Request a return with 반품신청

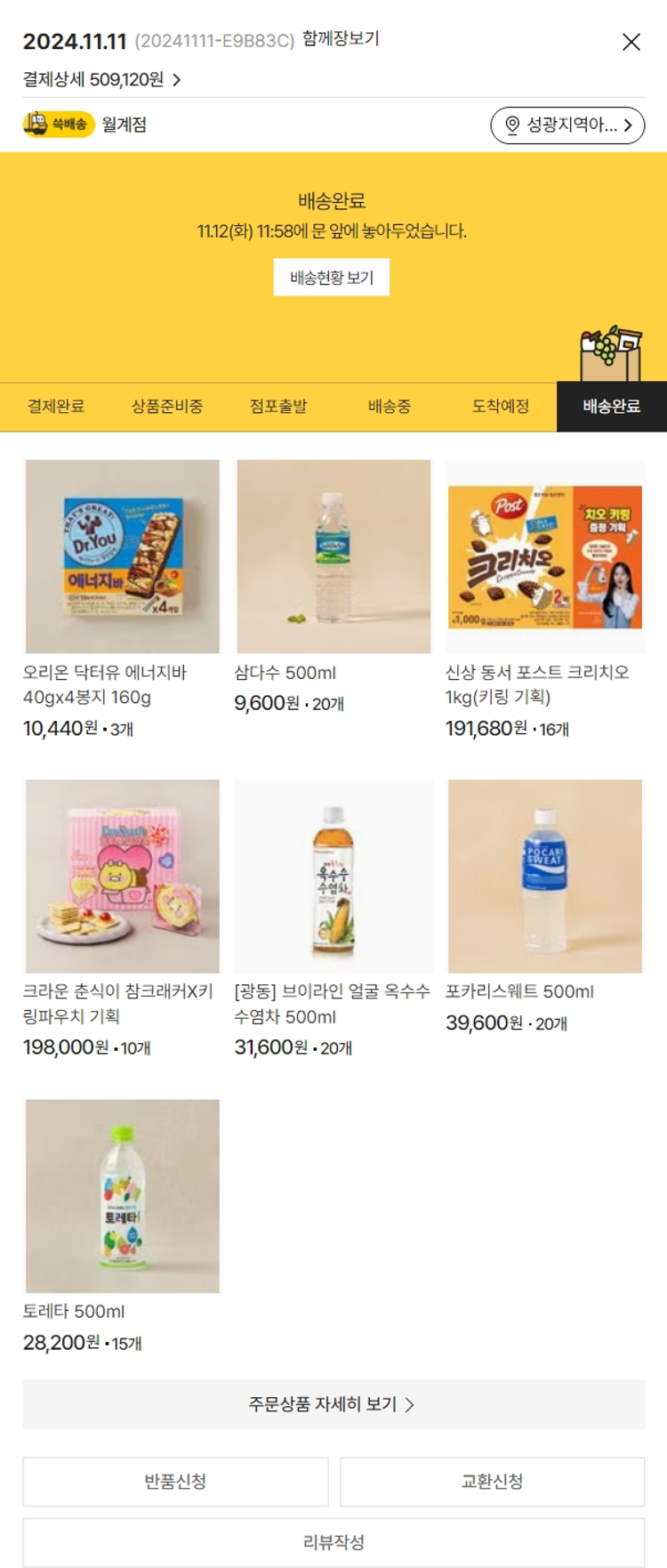click(x=175, y=1482)
